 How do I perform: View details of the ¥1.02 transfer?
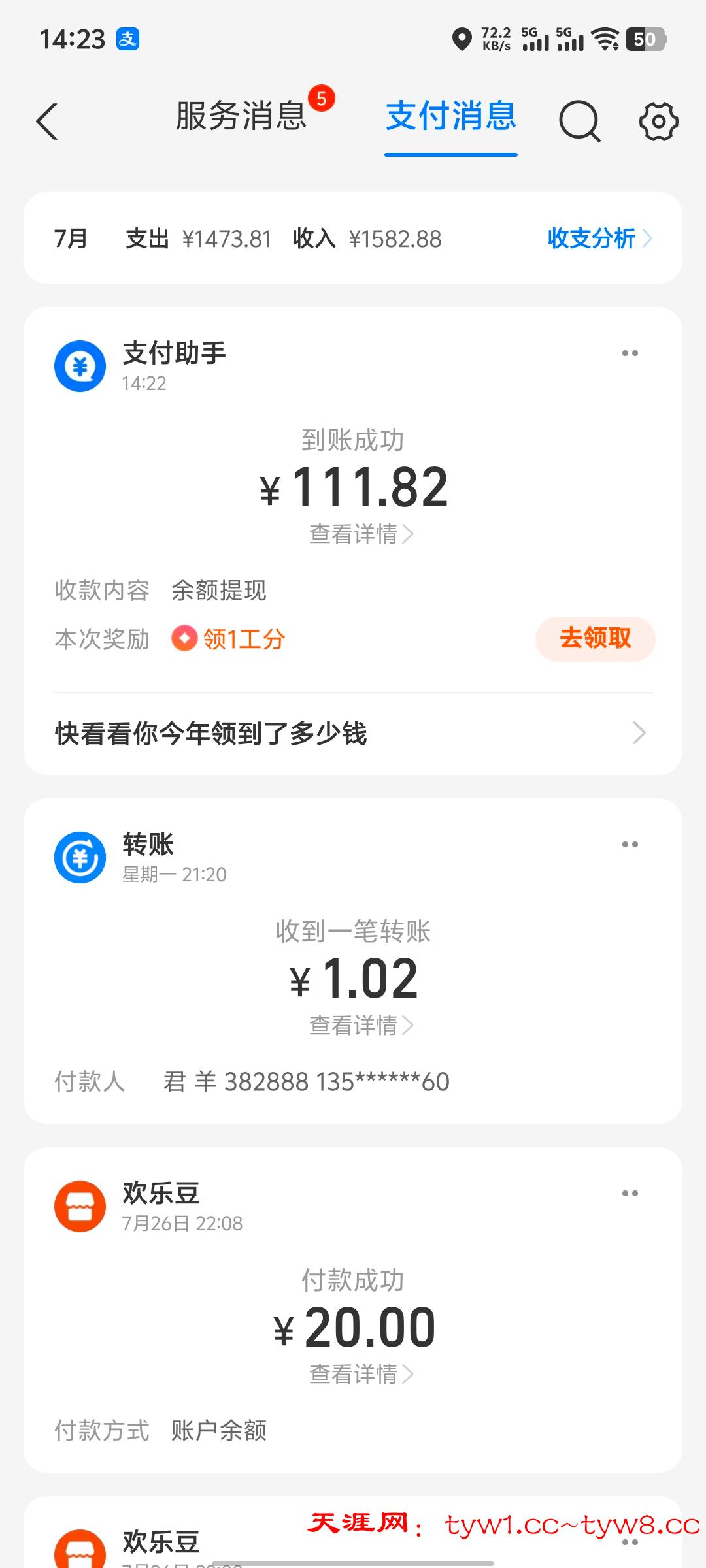coord(361,1025)
